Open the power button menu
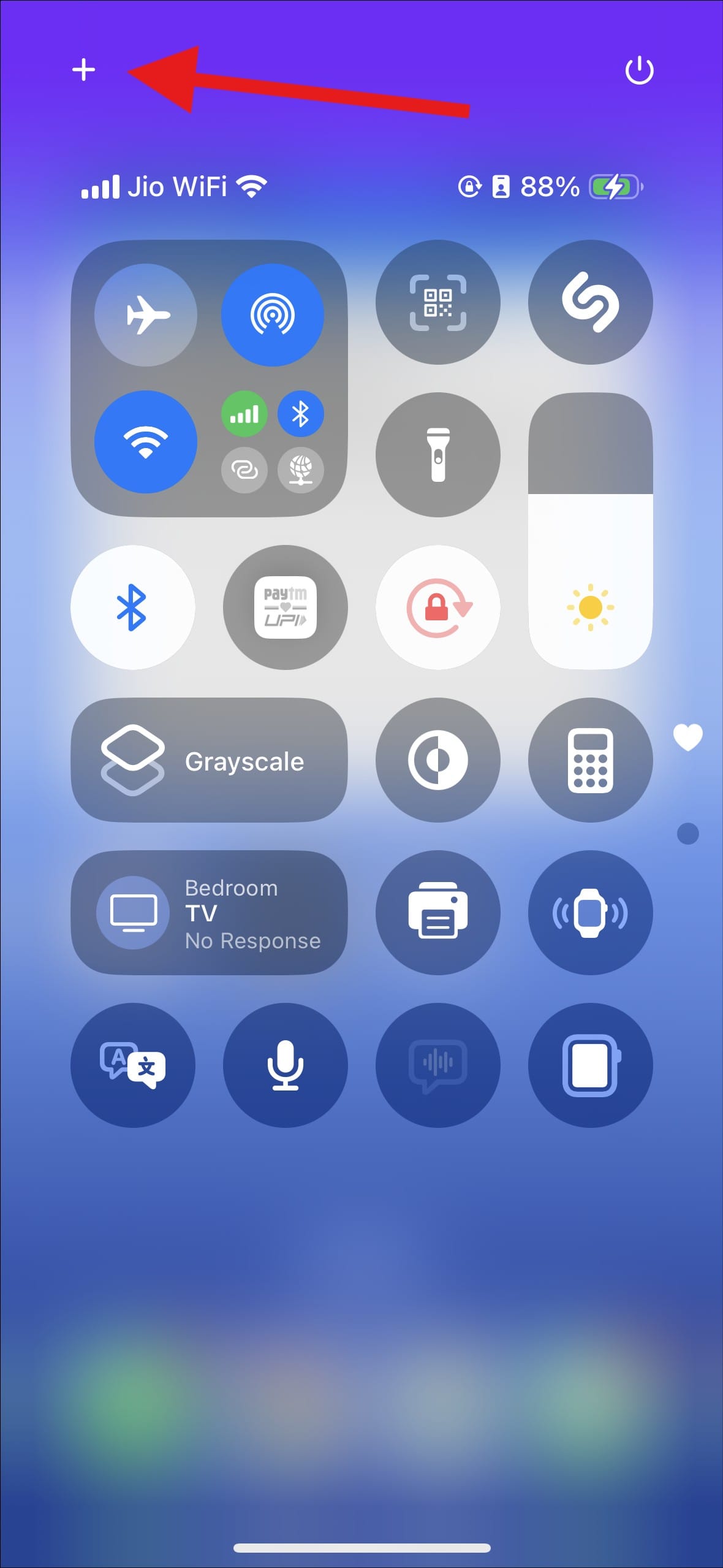 (x=639, y=70)
